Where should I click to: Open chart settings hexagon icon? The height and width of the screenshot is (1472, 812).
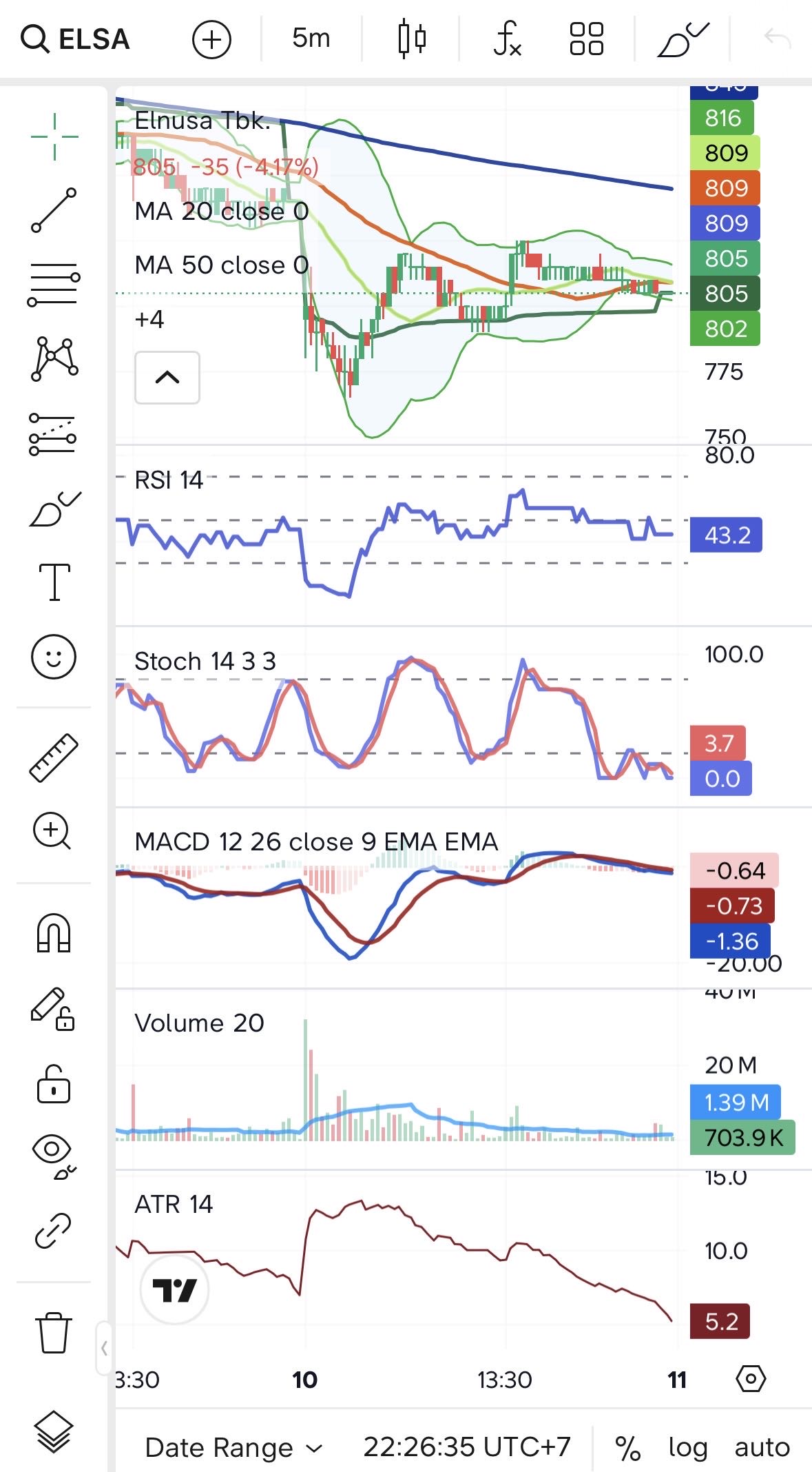point(751,1379)
